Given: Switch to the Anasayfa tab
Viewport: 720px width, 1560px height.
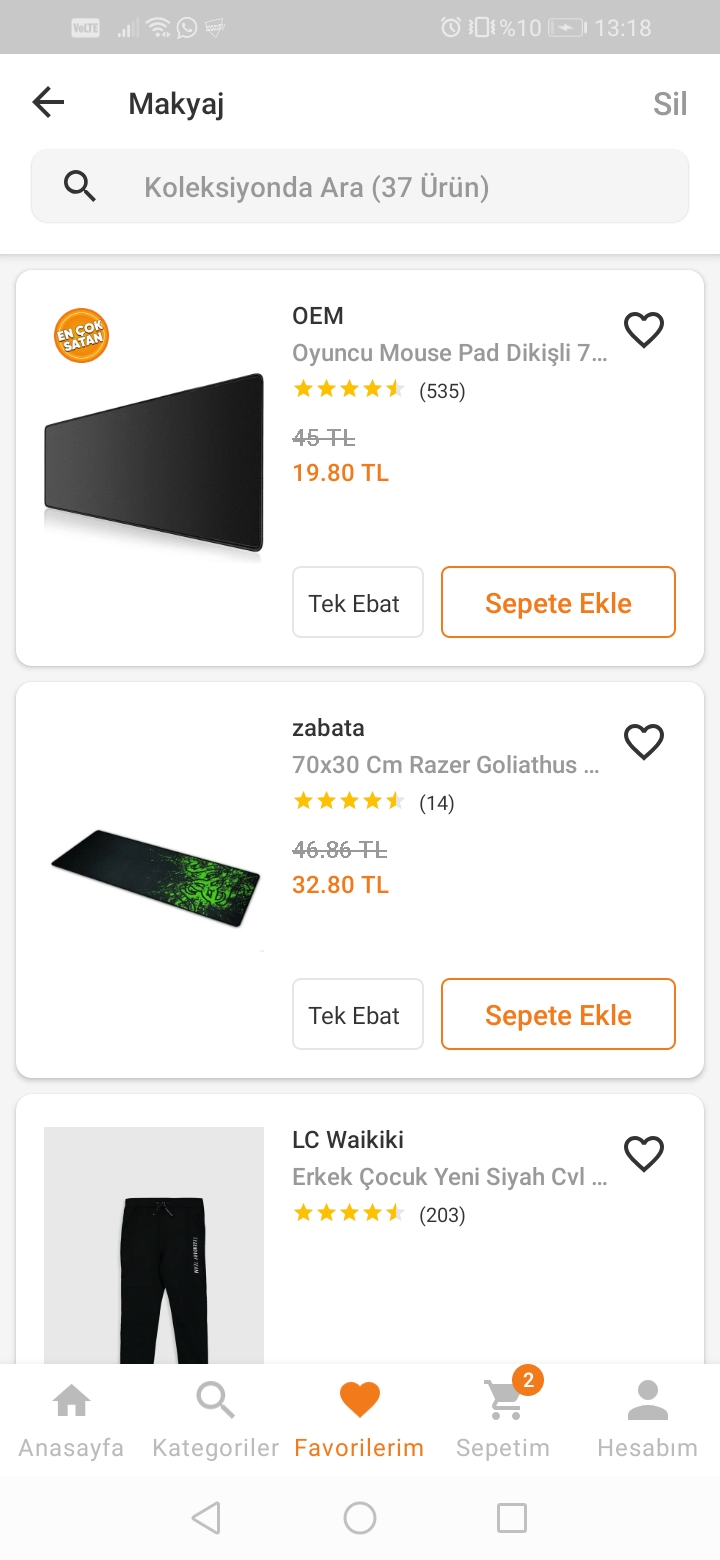Looking at the screenshot, I should [x=71, y=1420].
